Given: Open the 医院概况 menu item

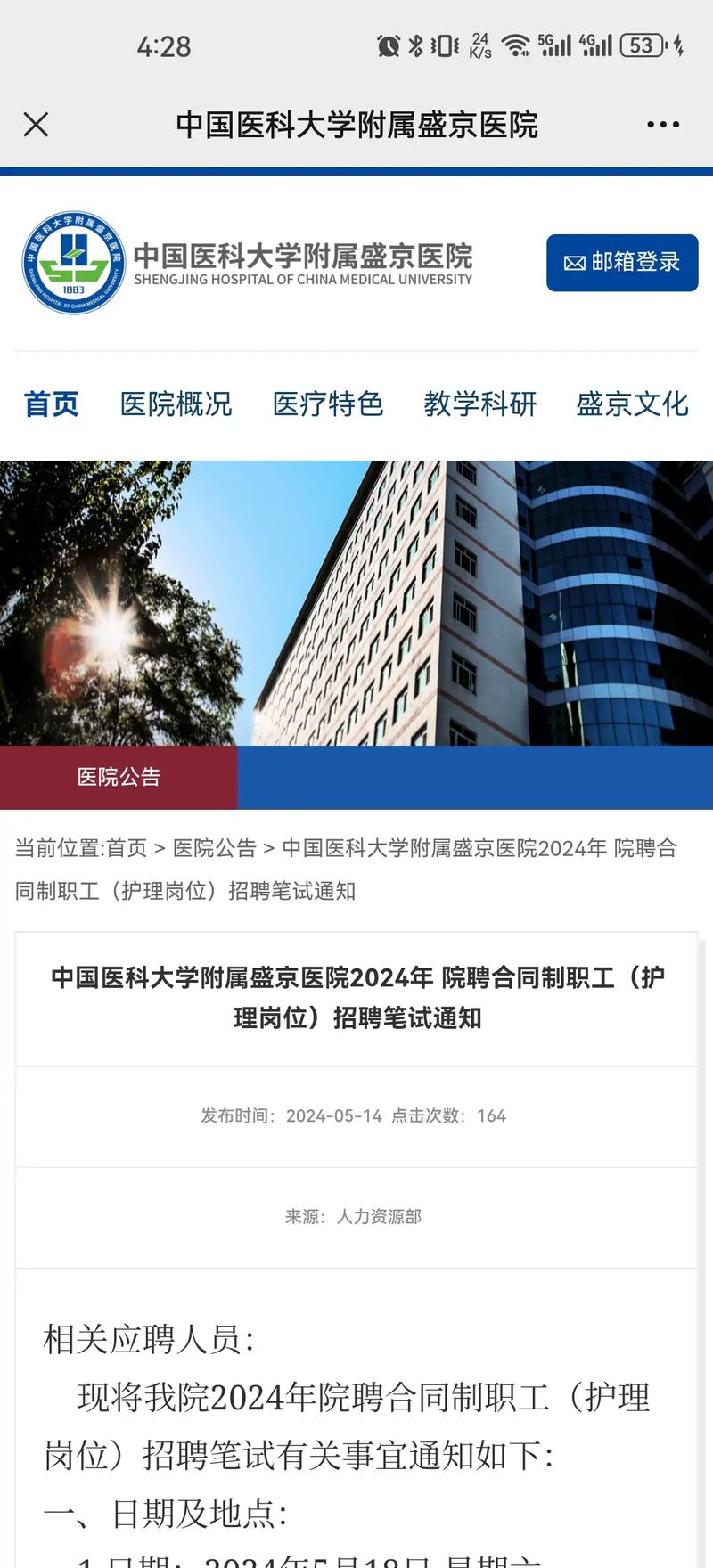Looking at the screenshot, I should pyautogui.click(x=176, y=405).
